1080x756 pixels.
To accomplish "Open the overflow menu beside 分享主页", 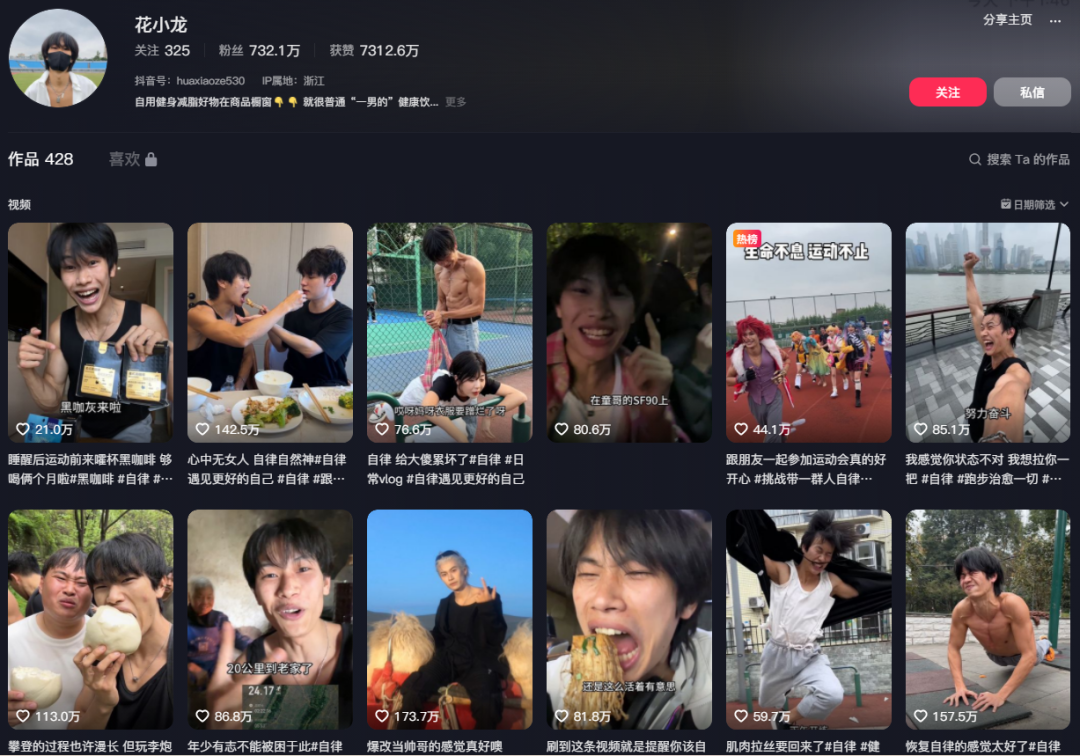I will [1055, 20].
